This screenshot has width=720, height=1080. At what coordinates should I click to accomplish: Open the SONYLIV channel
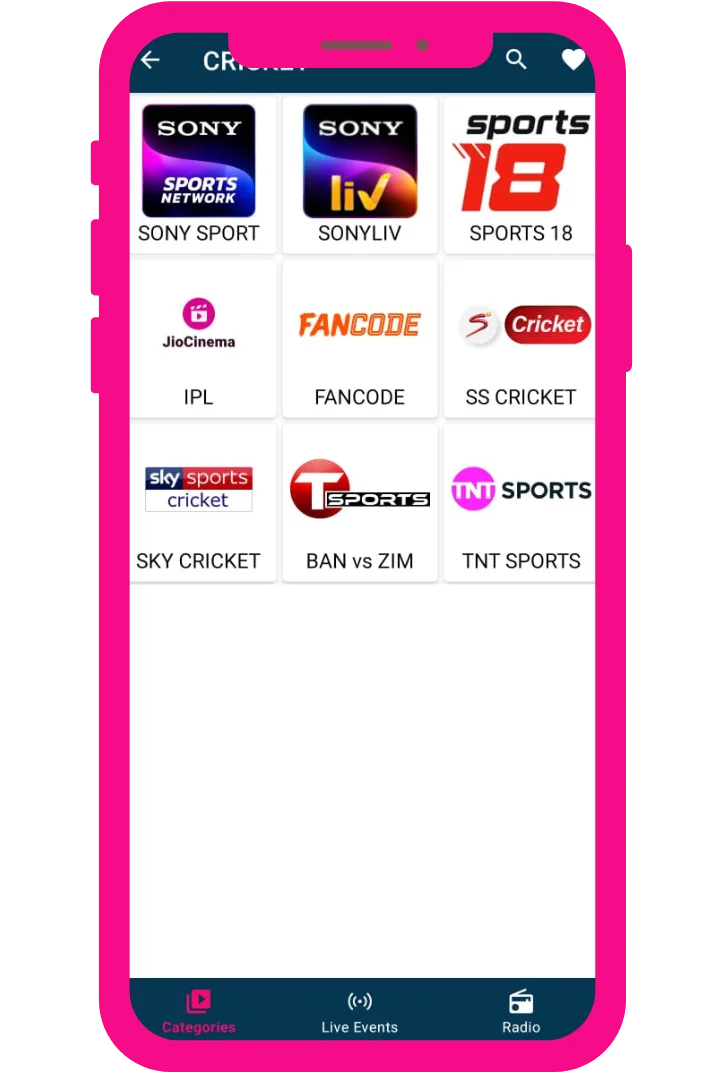coord(360,174)
